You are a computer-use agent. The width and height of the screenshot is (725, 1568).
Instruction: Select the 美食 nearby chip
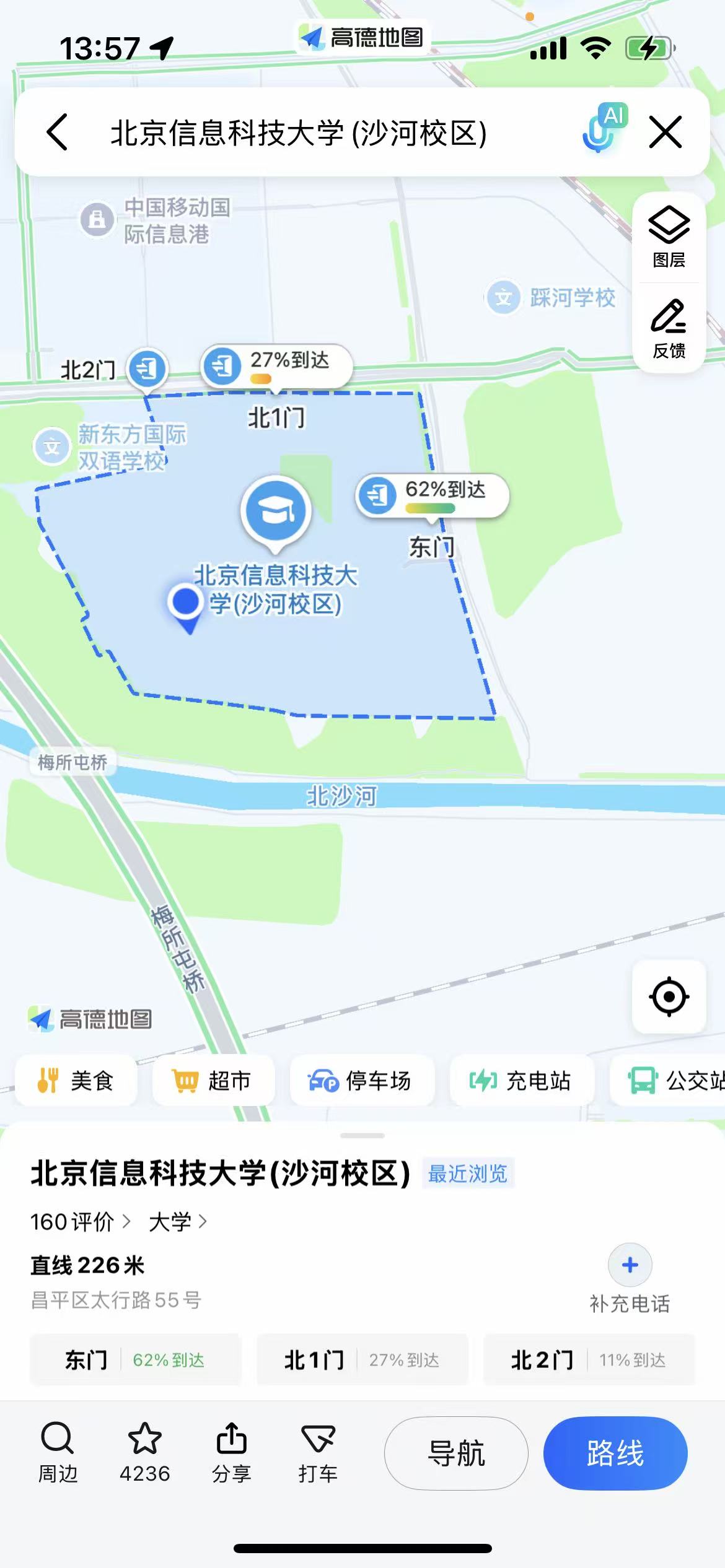click(x=76, y=1081)
